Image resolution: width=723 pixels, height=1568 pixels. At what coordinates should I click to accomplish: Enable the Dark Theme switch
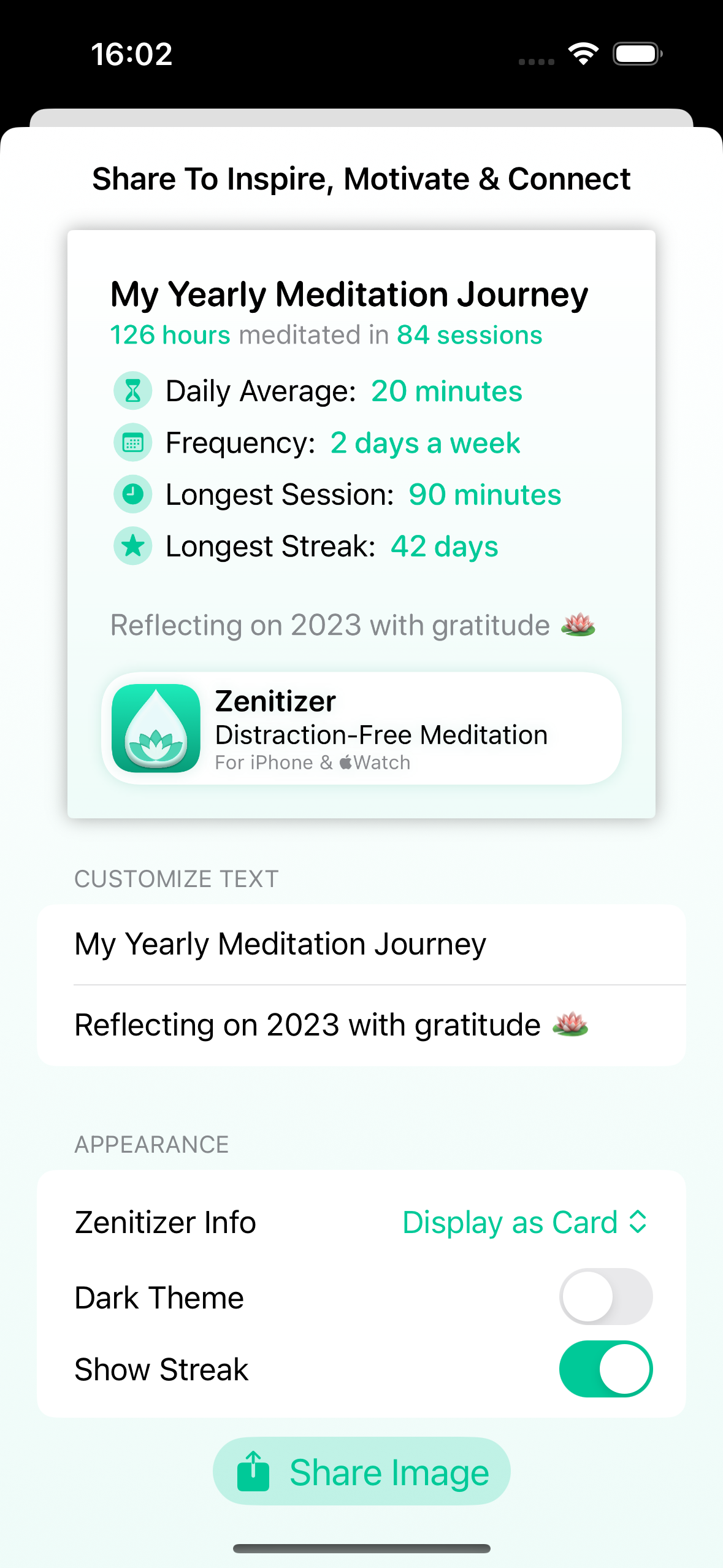[605, 1297]
